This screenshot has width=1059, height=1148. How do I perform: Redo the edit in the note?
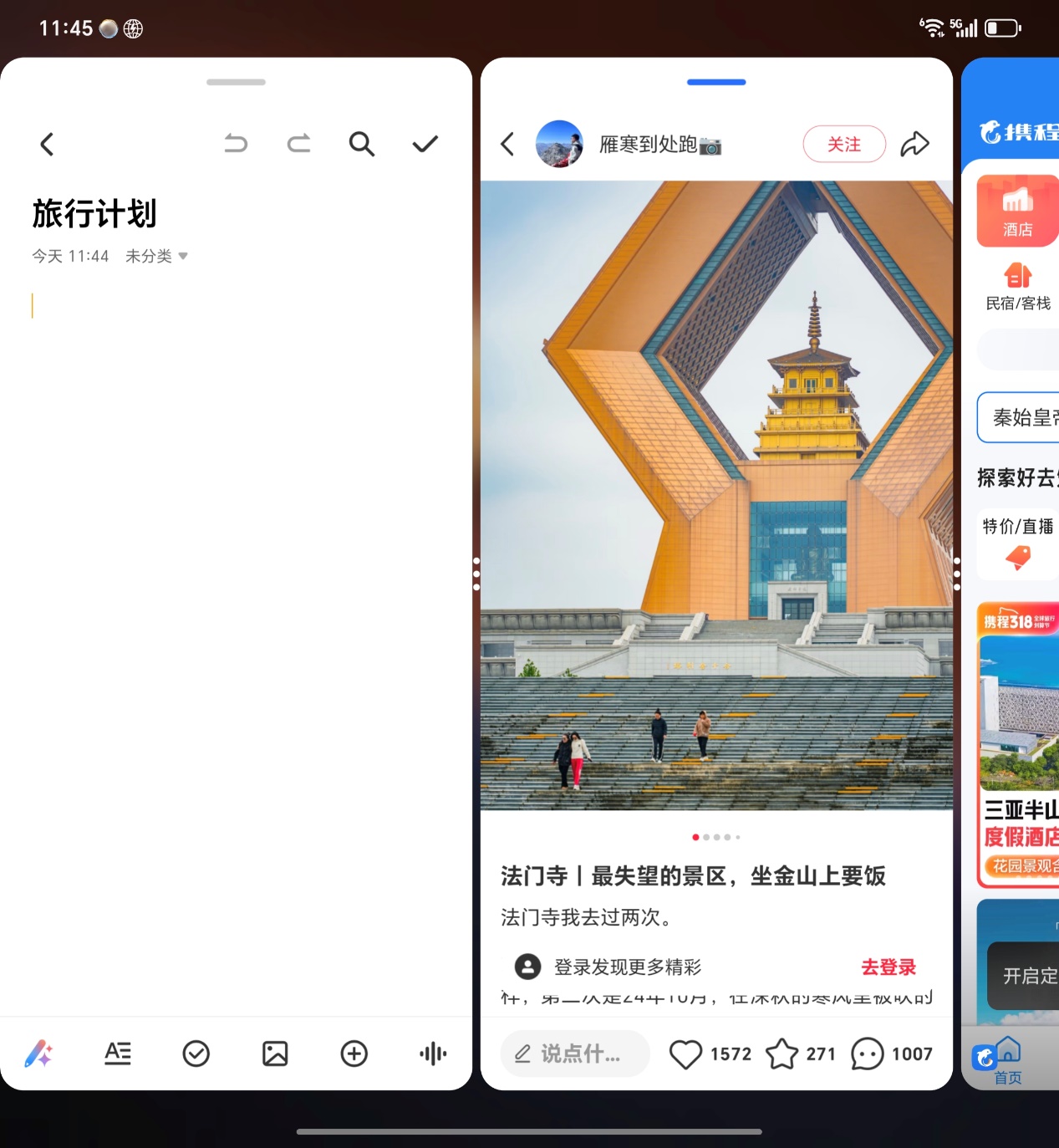298,144
